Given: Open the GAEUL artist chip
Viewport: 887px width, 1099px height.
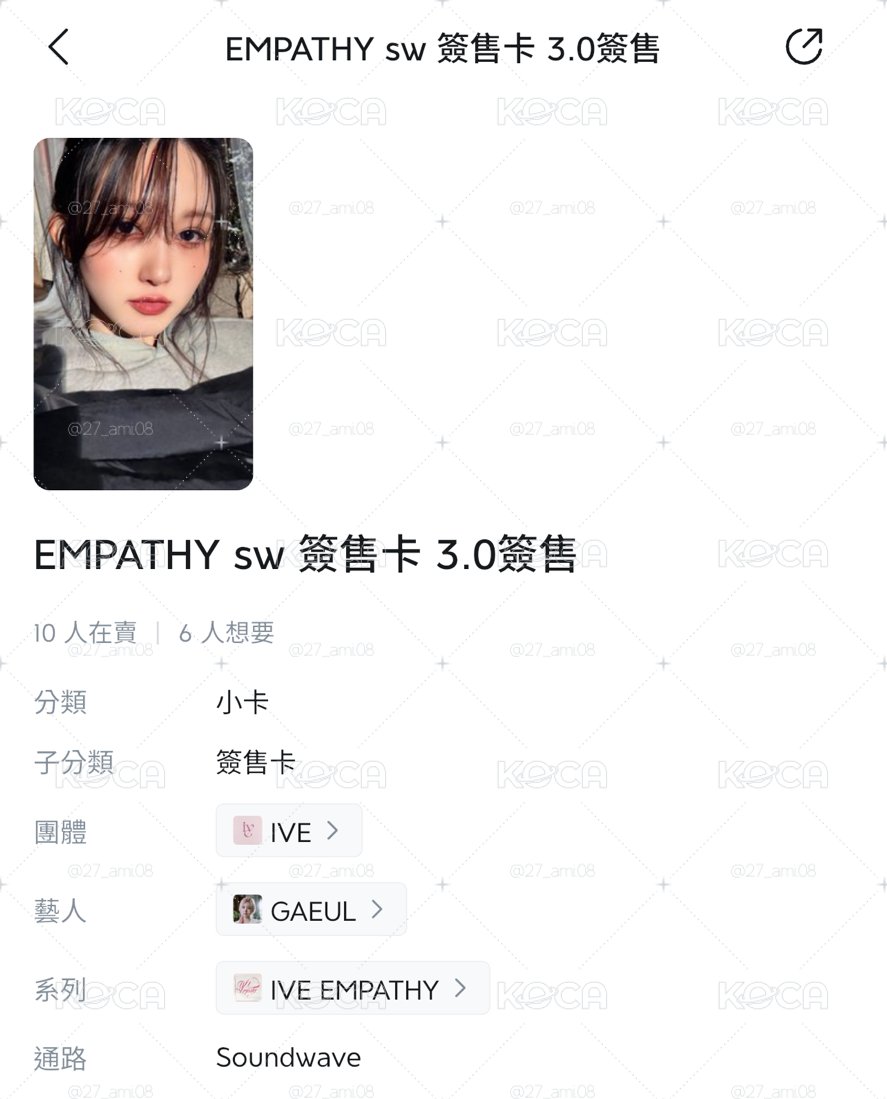Looking at the screenshot, I should pos(311,909).
